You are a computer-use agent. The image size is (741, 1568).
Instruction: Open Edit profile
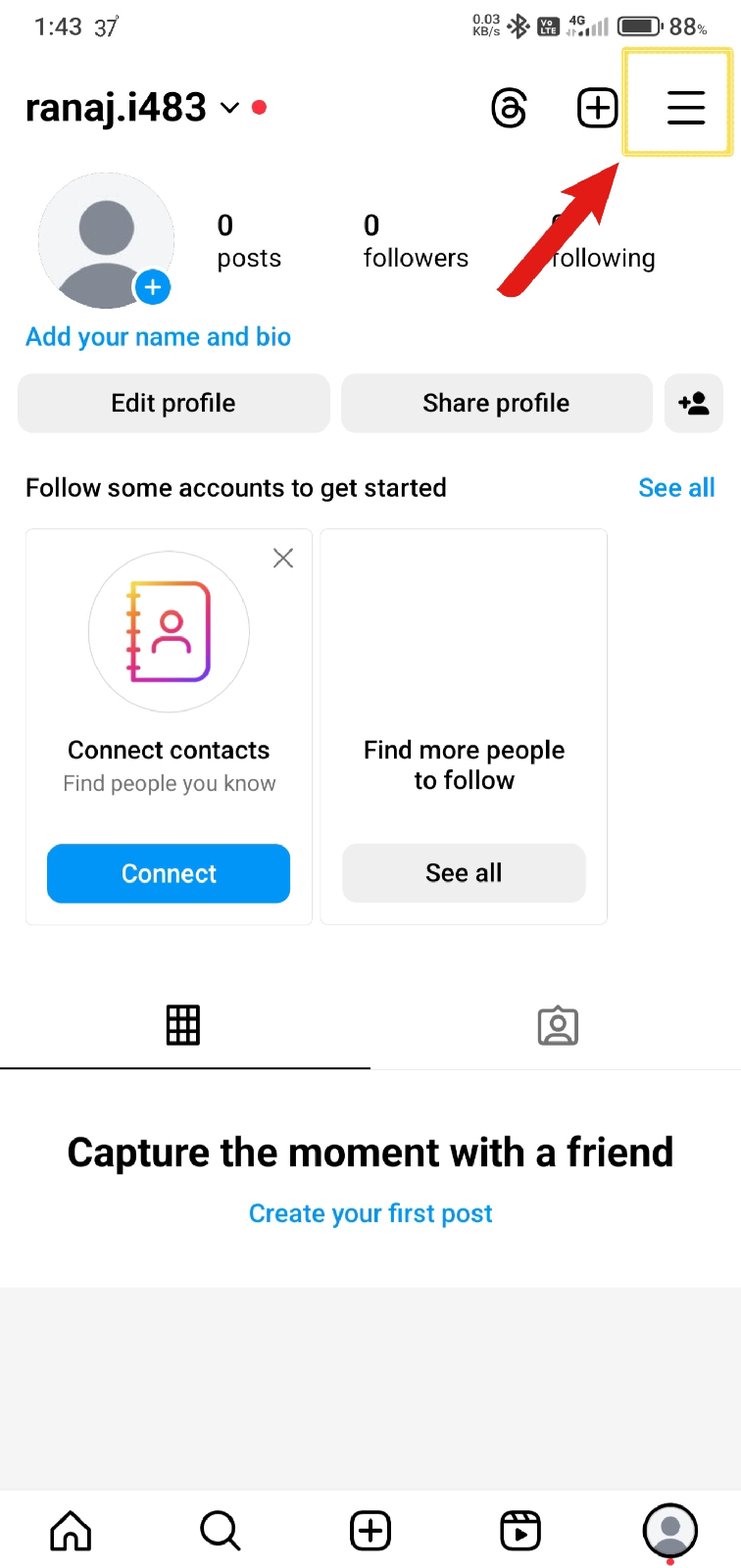pyautogui.click(x=173, y=403)
